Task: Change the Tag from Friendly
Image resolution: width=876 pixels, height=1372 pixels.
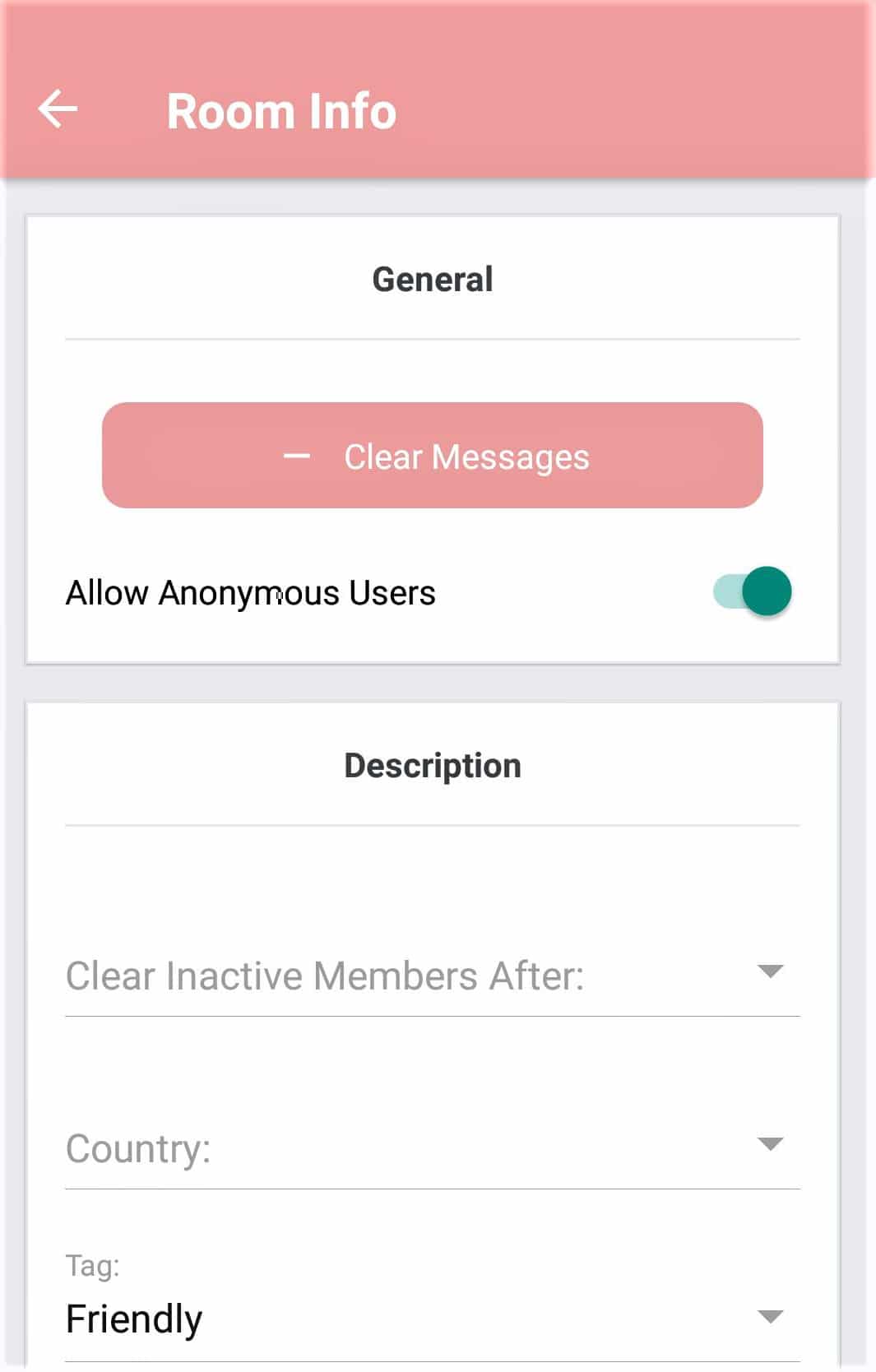Action: point(433,1318)
